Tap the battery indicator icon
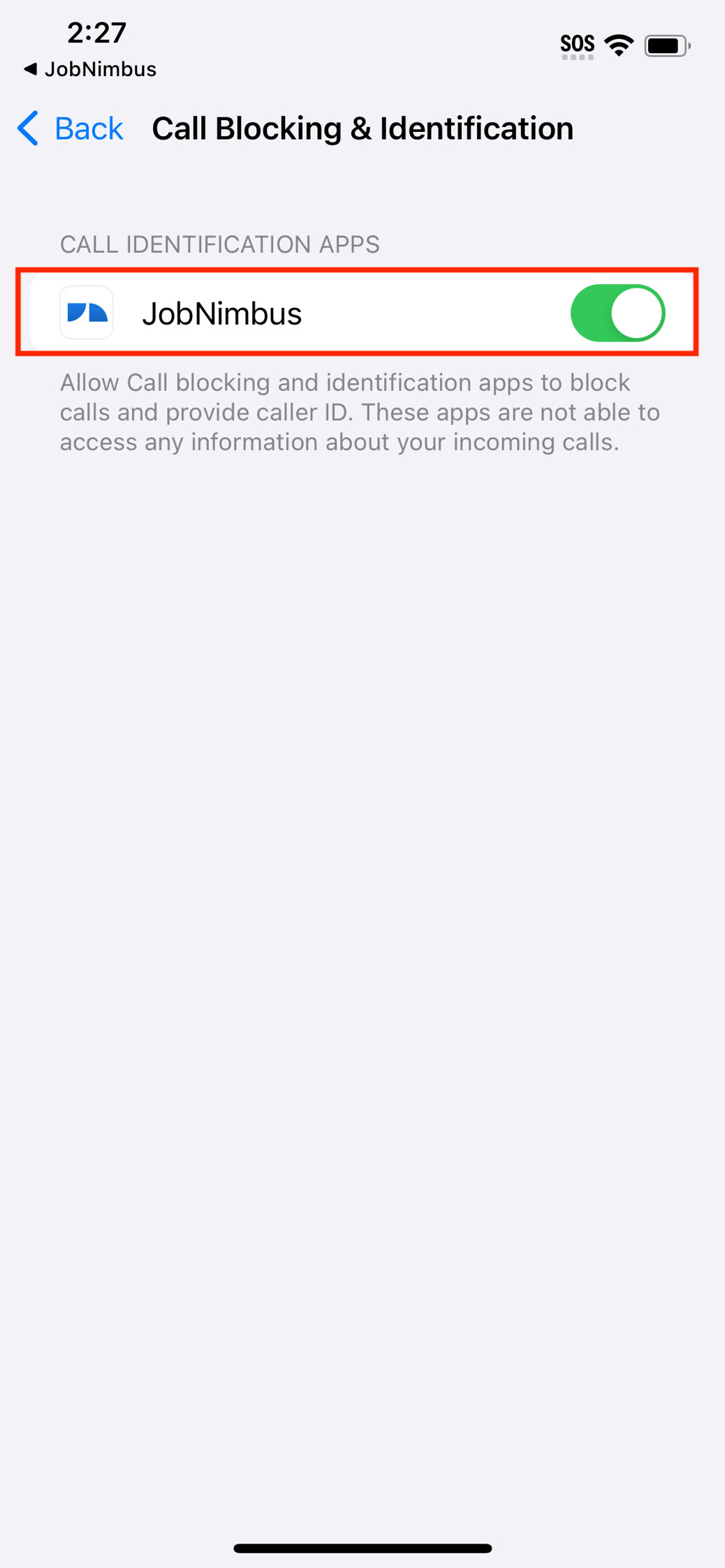Screen dimensions: 725x1568 [666, 44]
